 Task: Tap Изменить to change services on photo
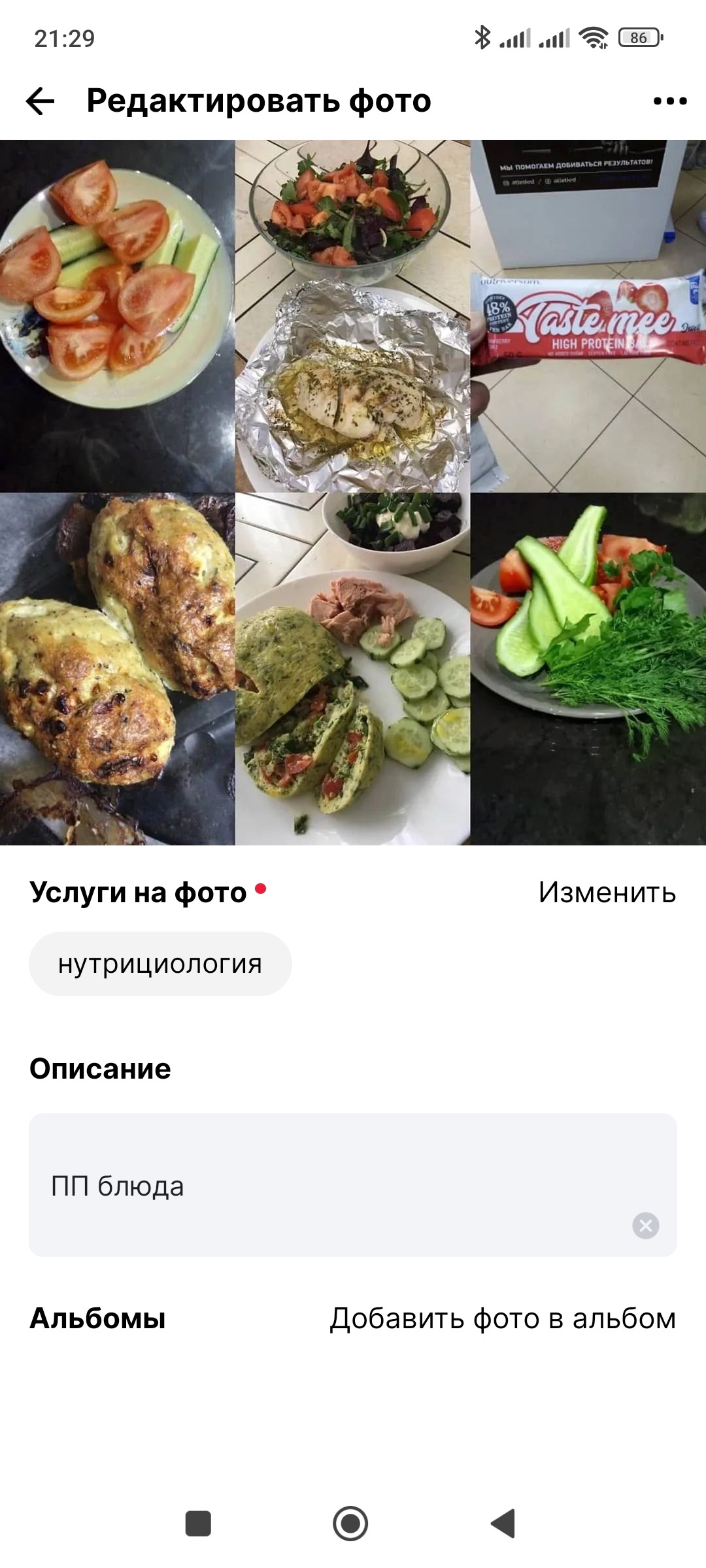point(607,892)
